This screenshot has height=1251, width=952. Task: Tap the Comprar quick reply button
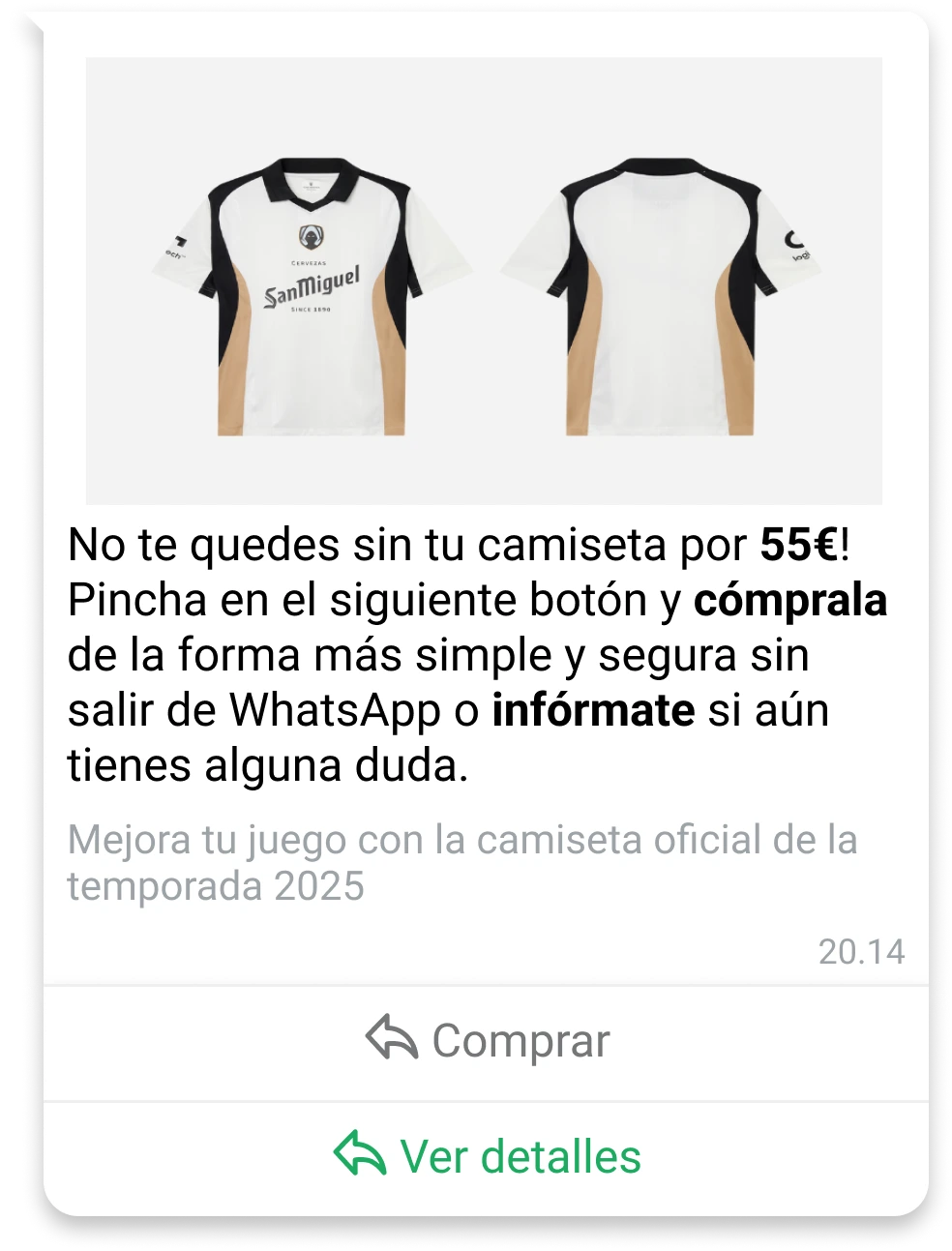click(487, 1042)
